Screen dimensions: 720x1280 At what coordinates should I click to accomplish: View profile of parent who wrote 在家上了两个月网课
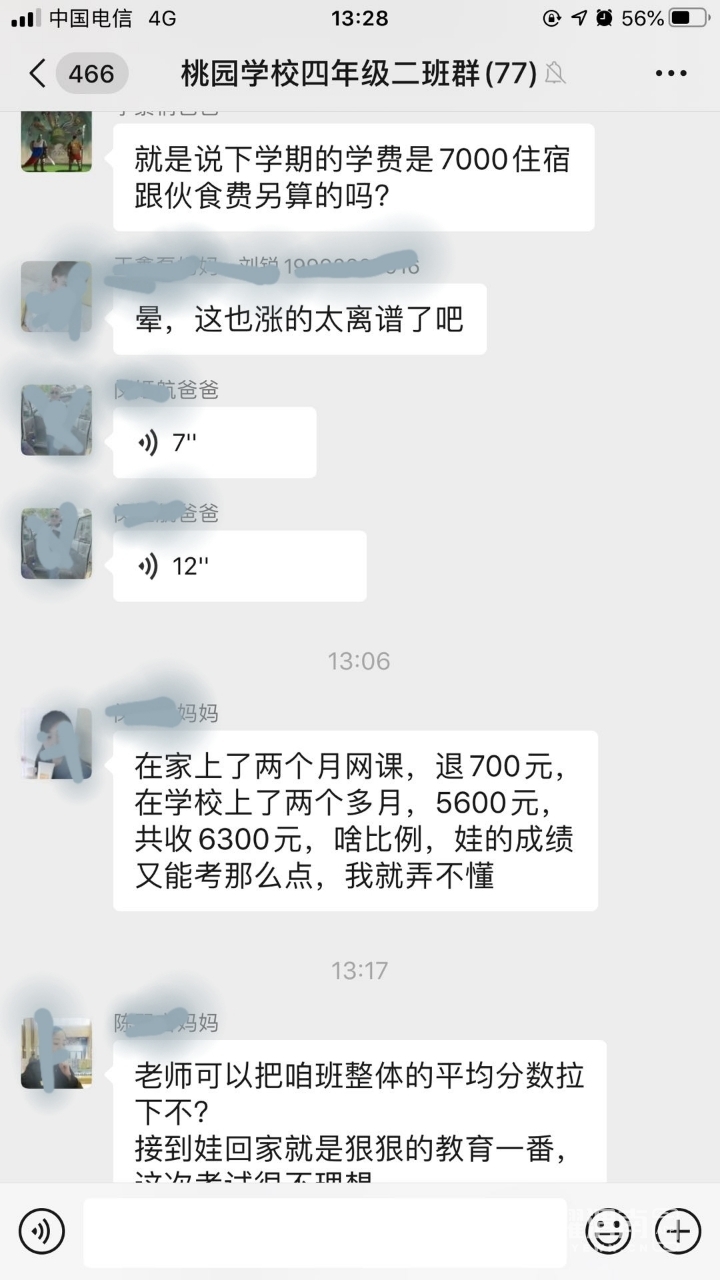pyautogui.click(x=56, y=744)
